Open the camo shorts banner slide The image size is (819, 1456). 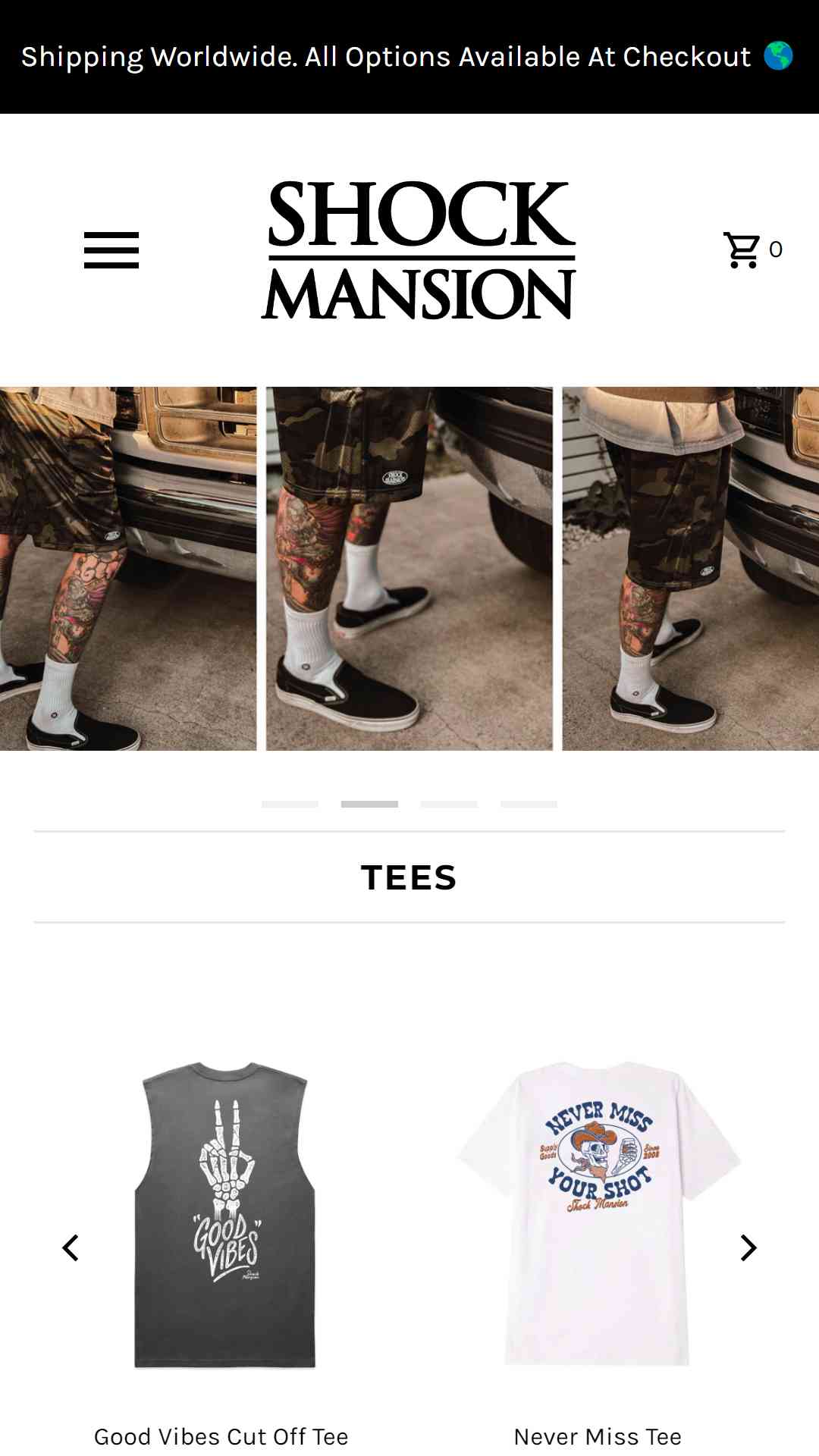click(x=409, y=569)
